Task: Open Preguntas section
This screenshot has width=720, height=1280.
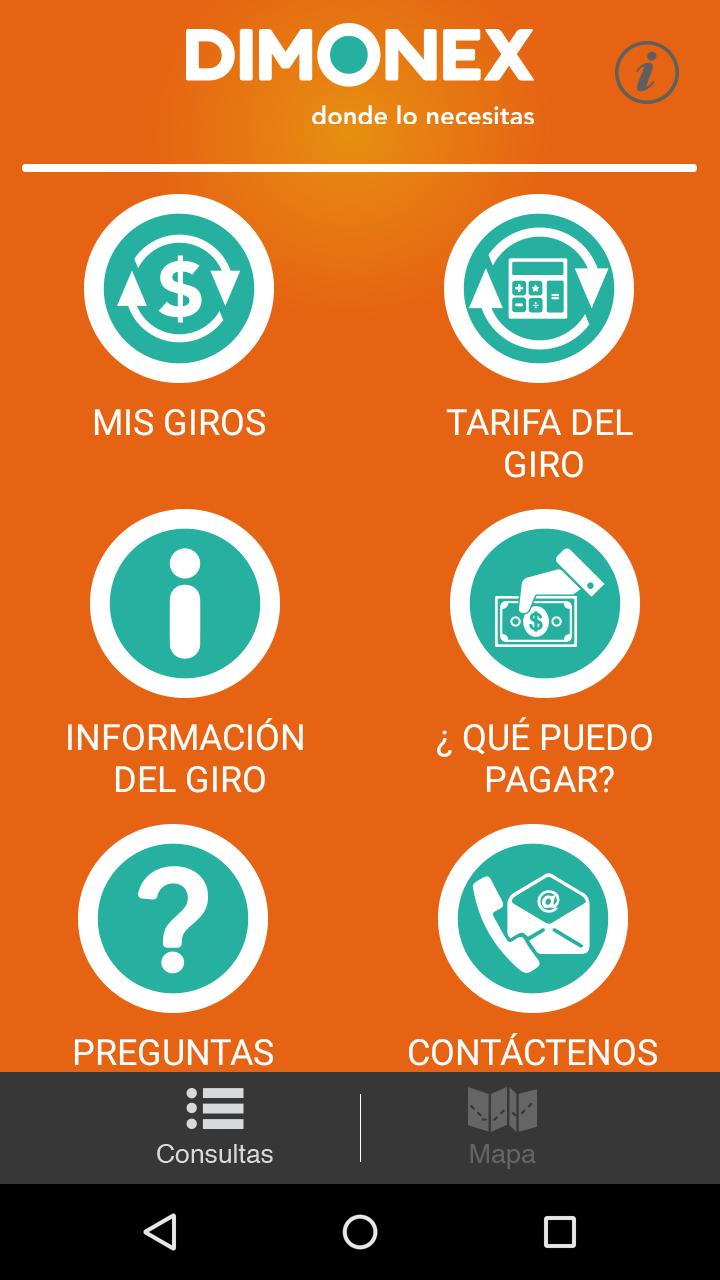Action: click(x=173, y=919)
